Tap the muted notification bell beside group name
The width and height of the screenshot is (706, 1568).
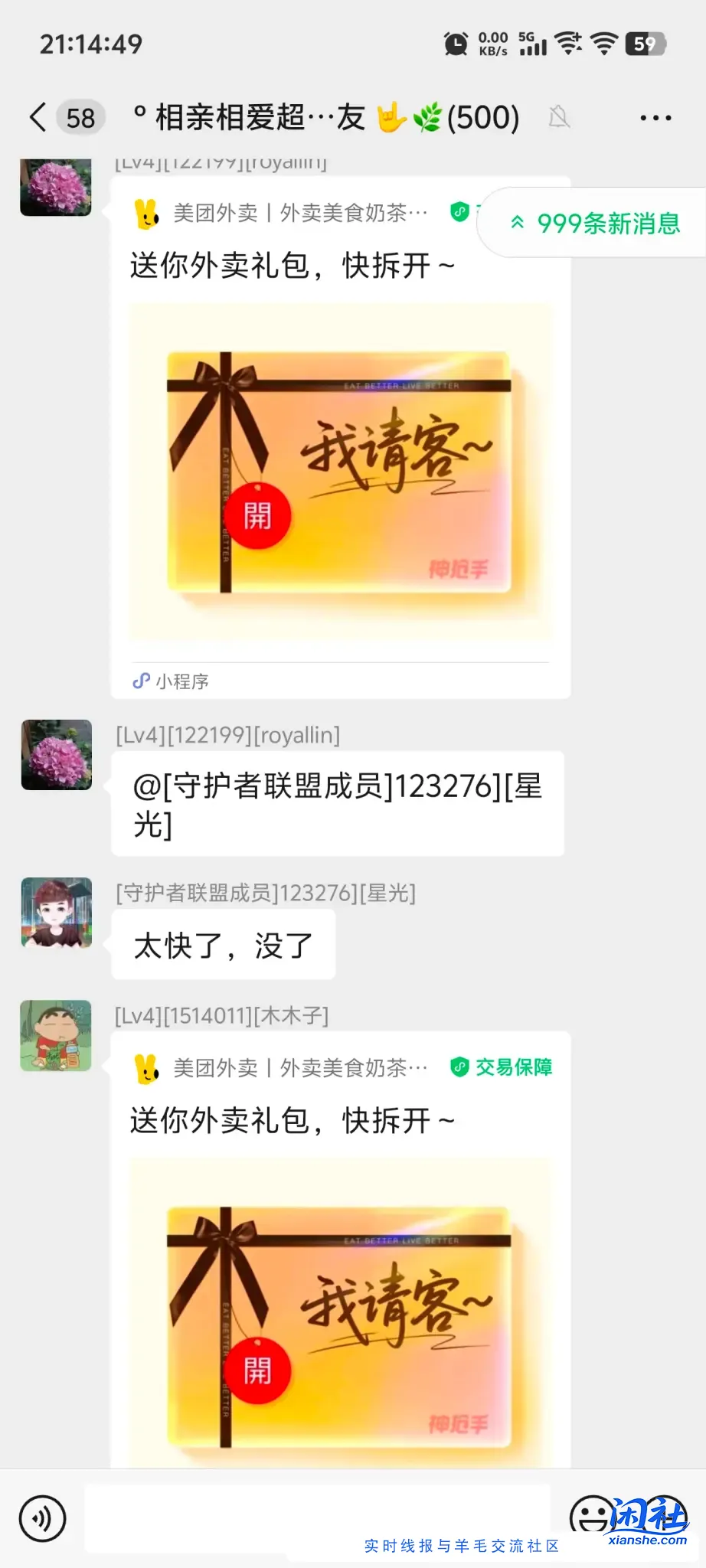(x=558, y=116)
